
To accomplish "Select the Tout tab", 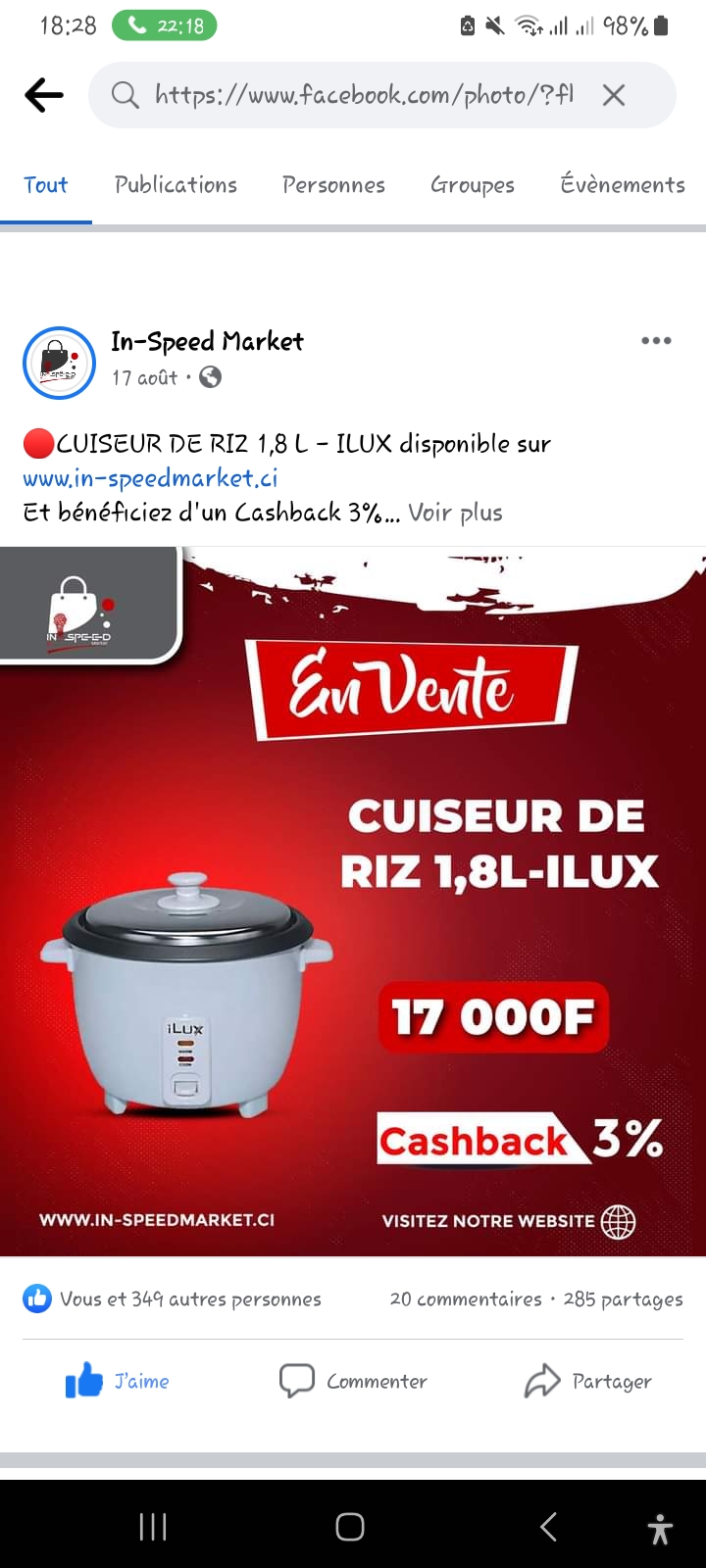I will click(46, 185).
